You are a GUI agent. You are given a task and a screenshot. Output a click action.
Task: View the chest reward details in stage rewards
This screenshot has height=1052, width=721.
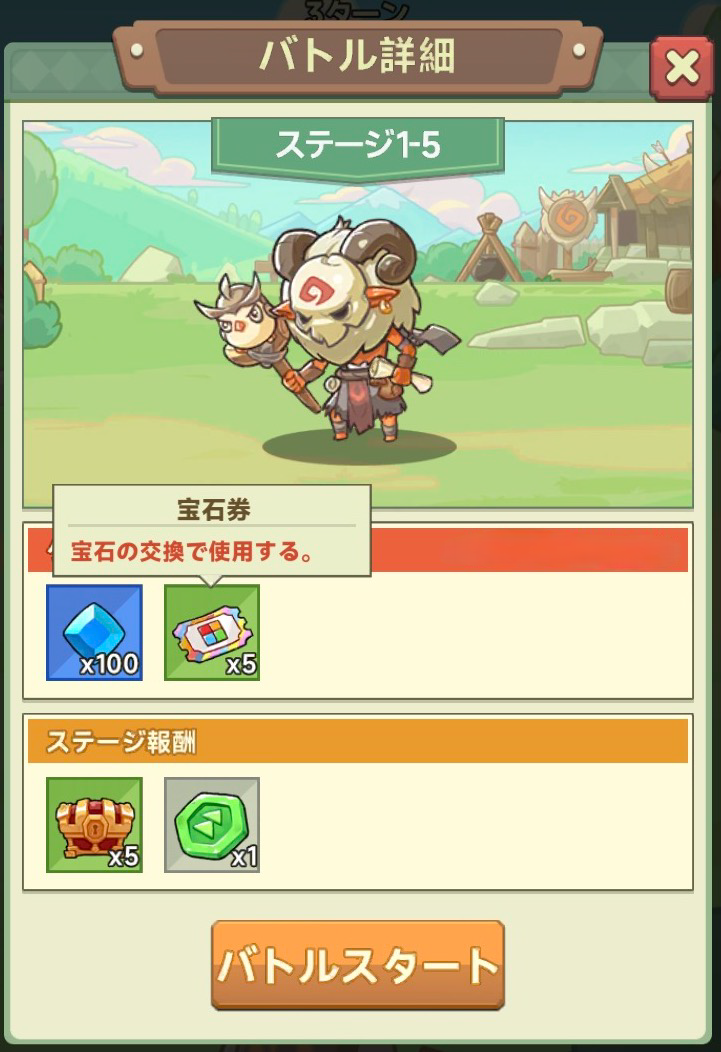94,824
